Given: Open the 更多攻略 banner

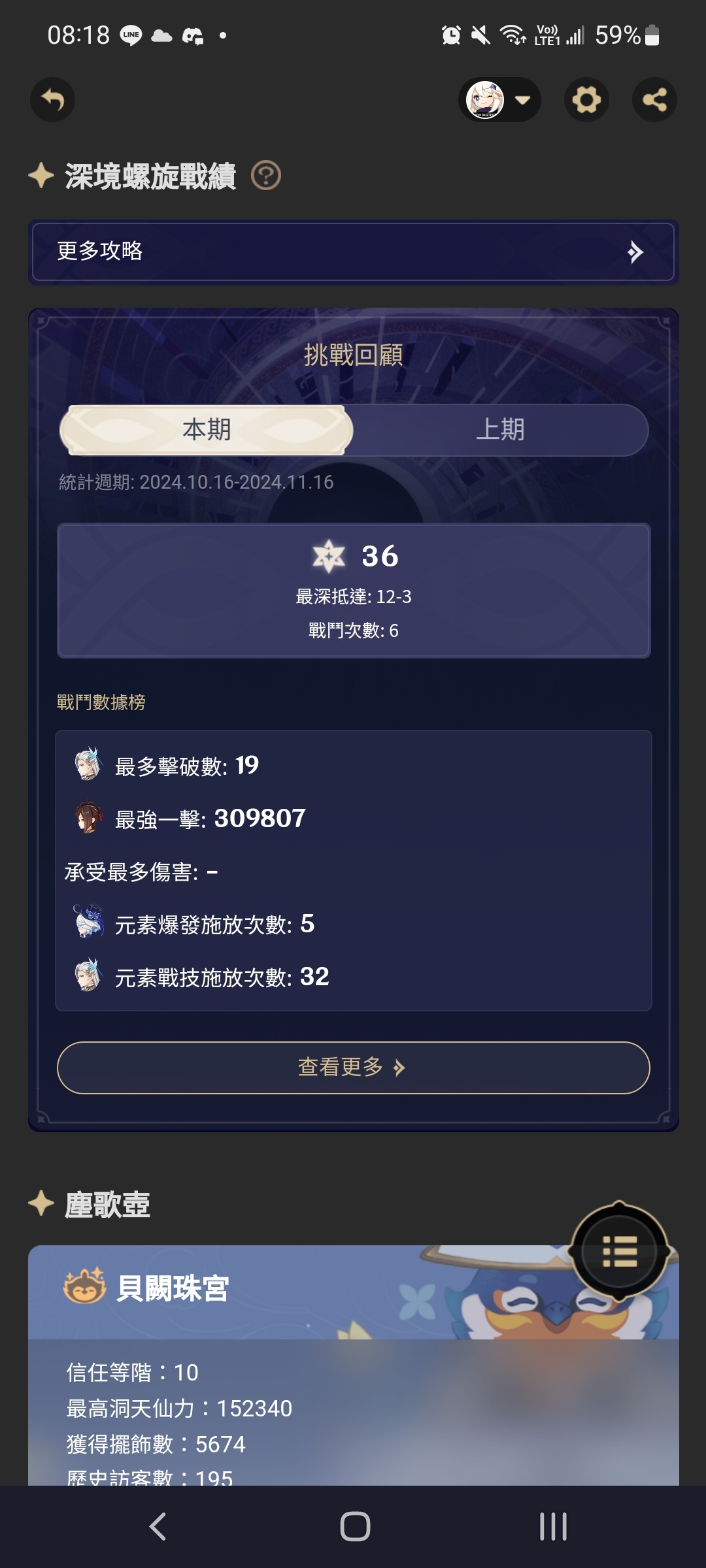Looking at the screenshot, I should pyautogui.click(x=353, y=252).
